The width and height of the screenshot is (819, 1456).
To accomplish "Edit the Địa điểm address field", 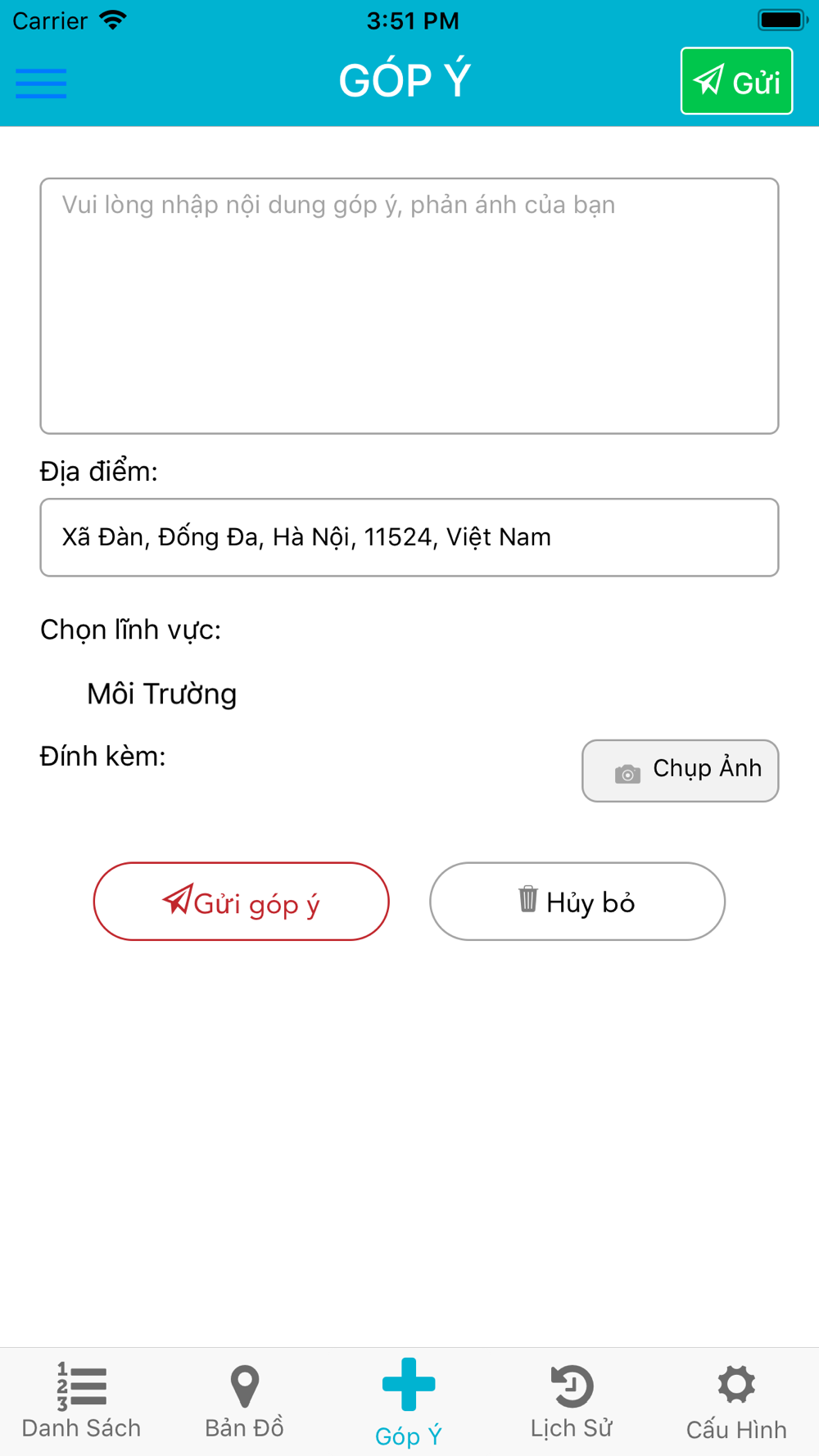I will (409, 537).
